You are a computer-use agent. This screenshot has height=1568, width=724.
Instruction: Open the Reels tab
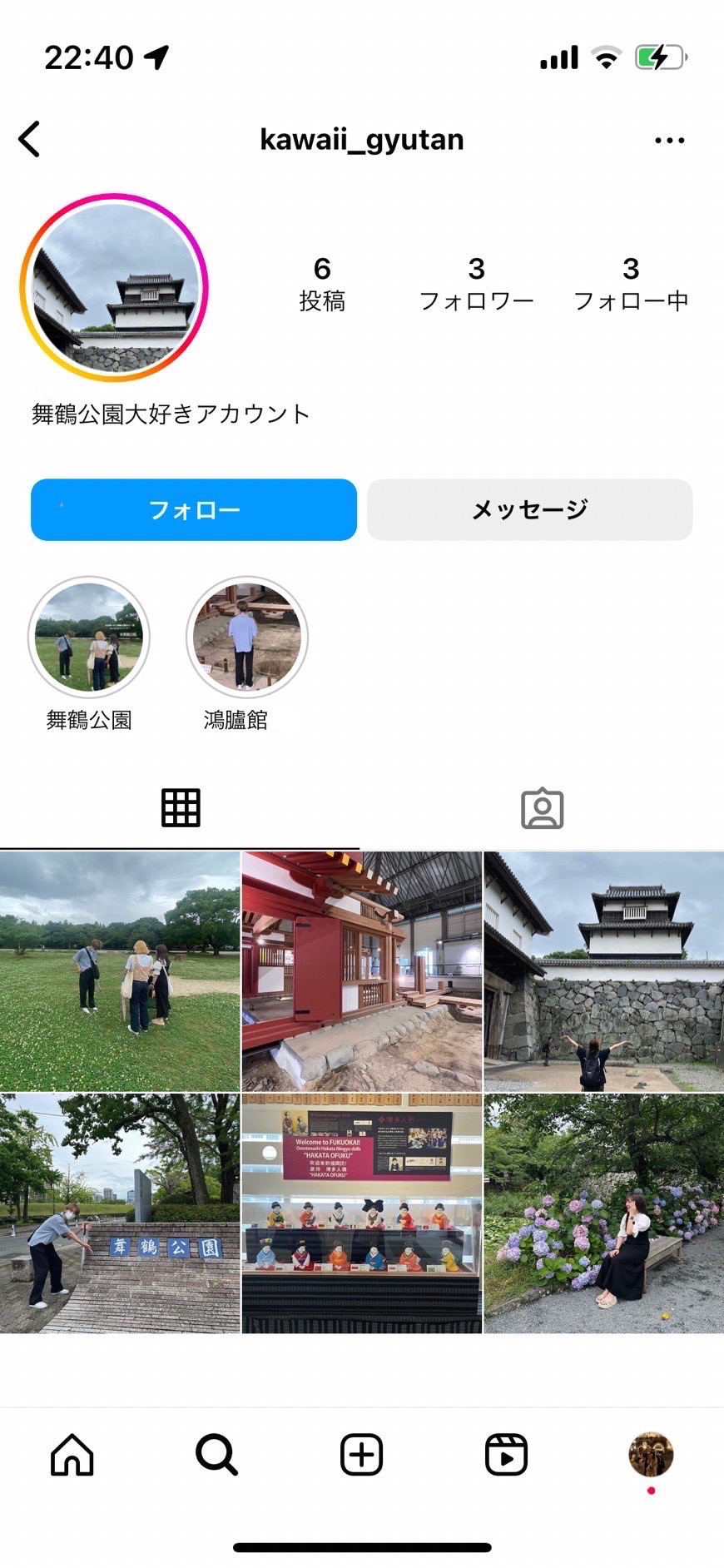point(506,1455)
